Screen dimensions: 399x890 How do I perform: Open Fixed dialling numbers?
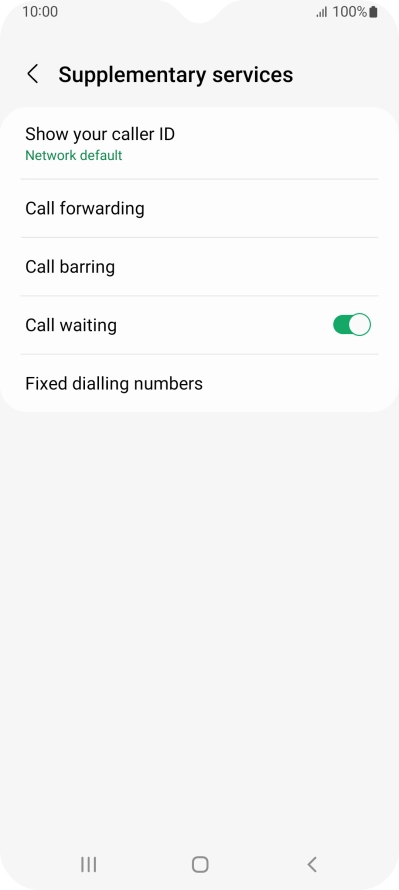pyautogui.click(x=199, y=384)
